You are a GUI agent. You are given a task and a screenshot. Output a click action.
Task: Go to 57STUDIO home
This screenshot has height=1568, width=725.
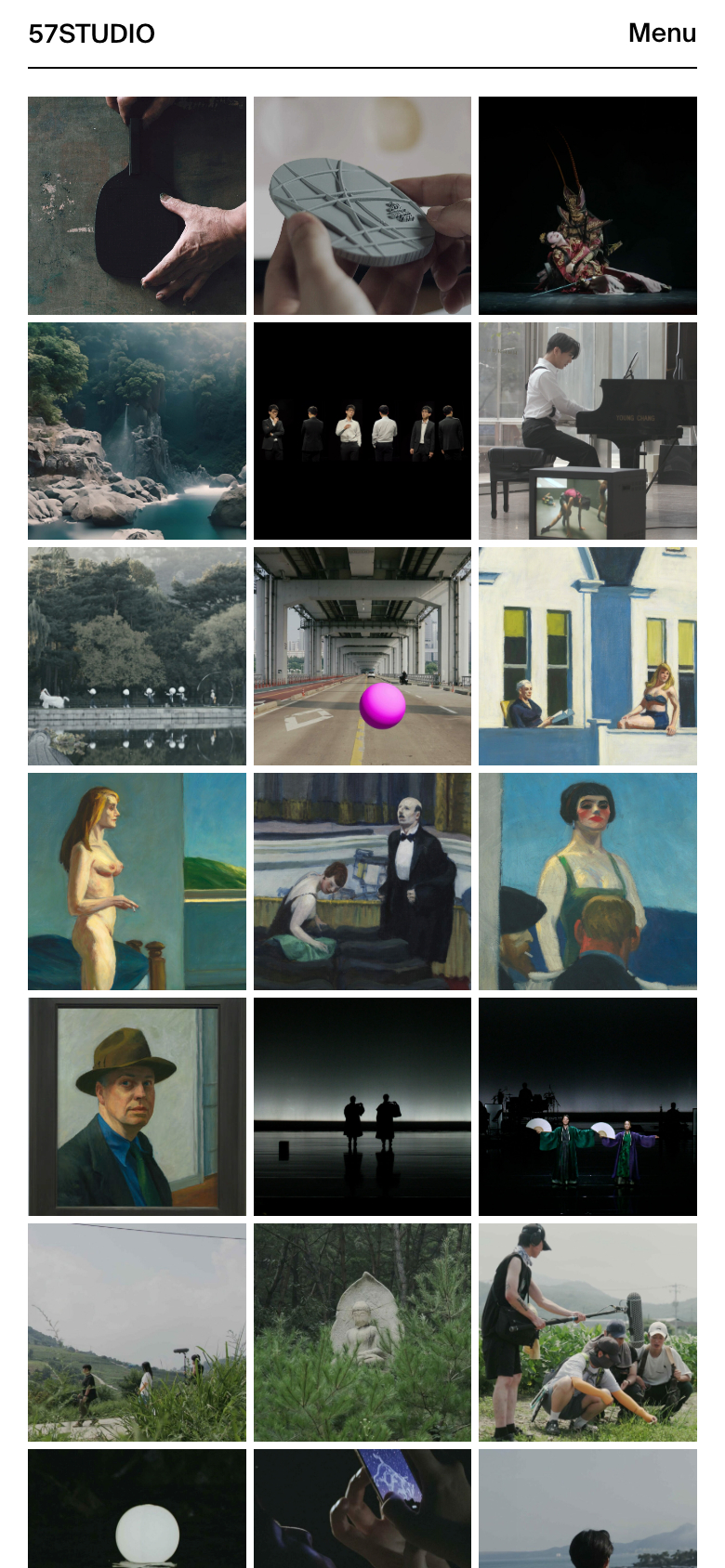coord(91,33)
